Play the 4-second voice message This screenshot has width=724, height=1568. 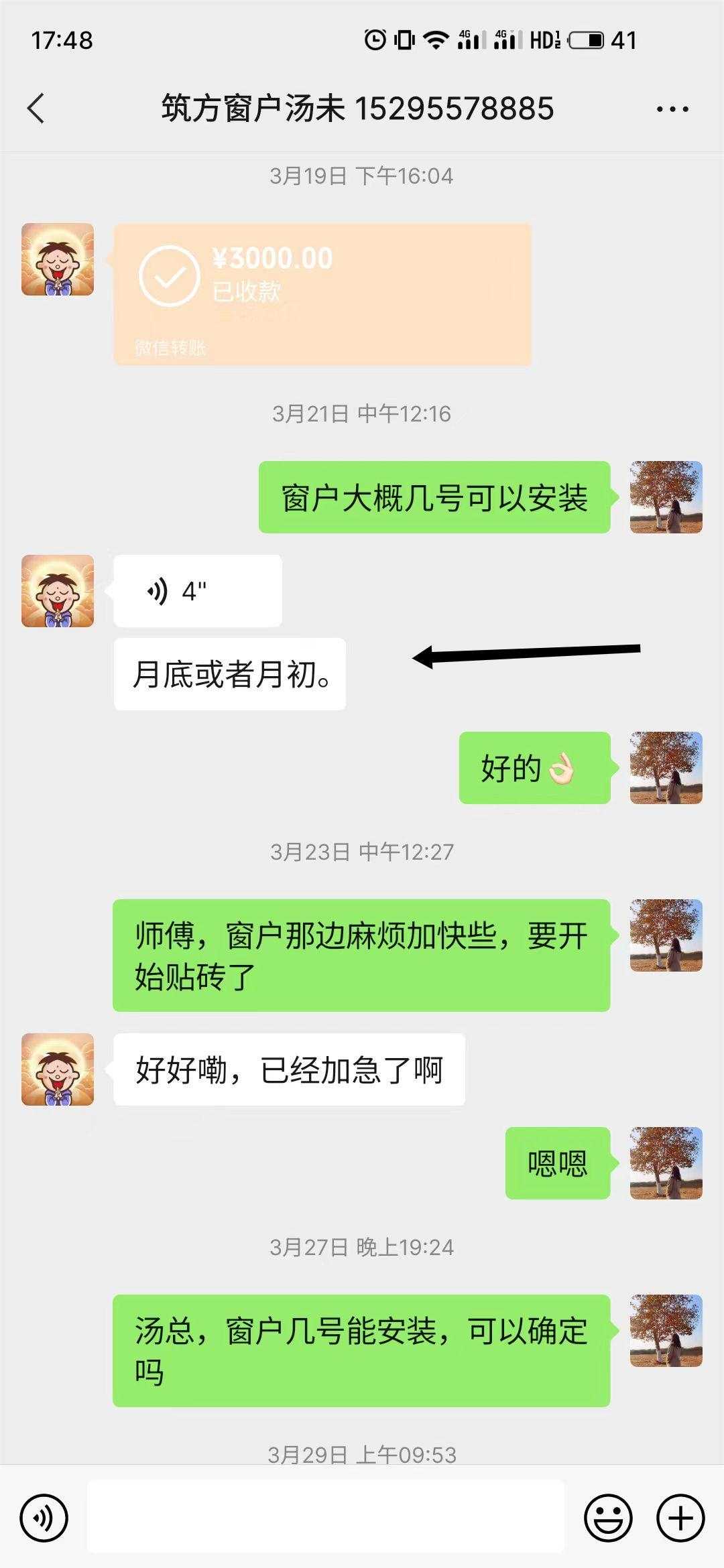click(197, 591)
